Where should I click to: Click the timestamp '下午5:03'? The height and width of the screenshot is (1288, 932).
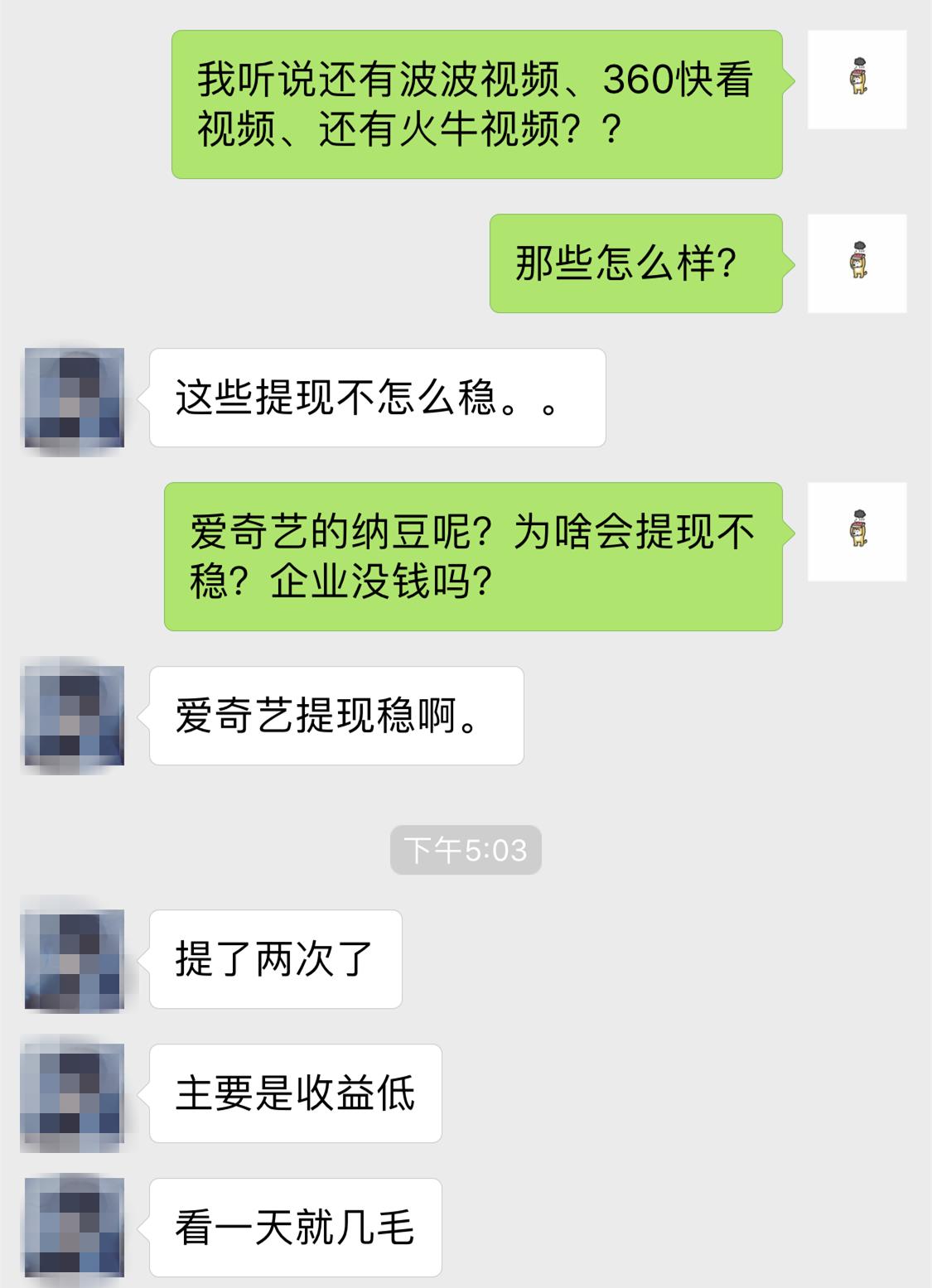pyautogui.click(x=466, y=848)
